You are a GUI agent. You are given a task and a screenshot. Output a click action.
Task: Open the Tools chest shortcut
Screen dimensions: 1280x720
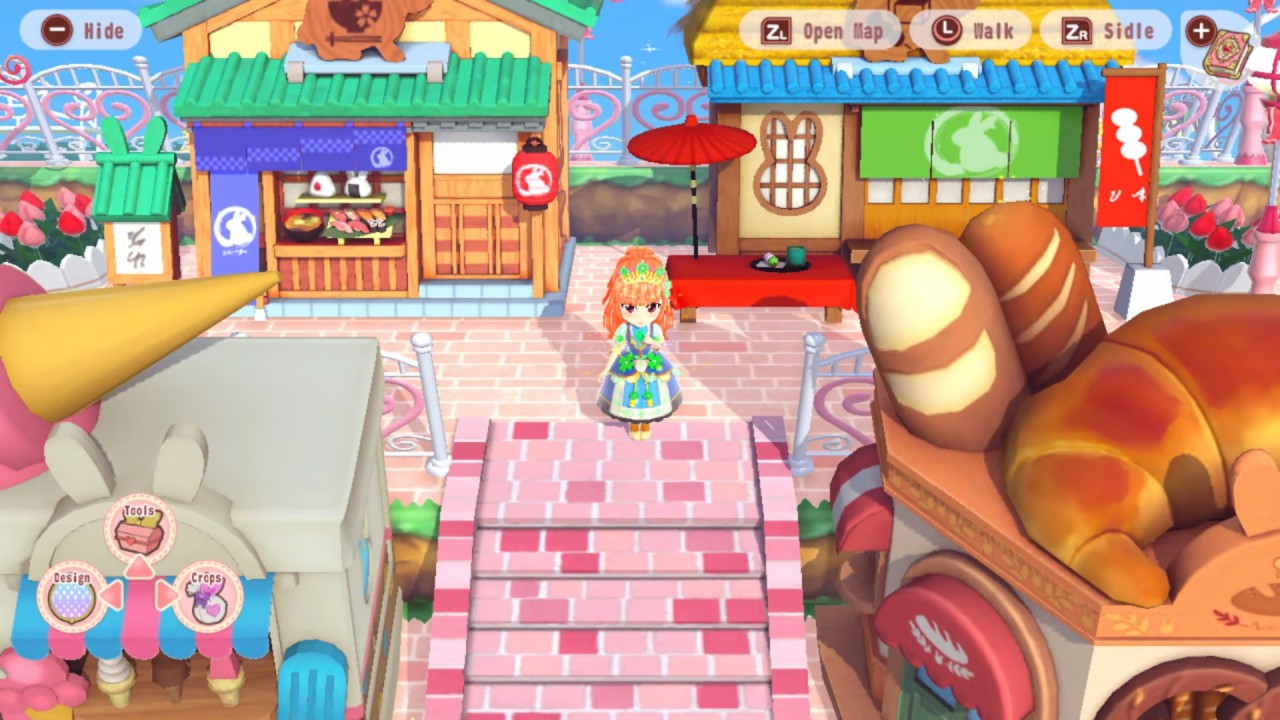pos(140,528)
